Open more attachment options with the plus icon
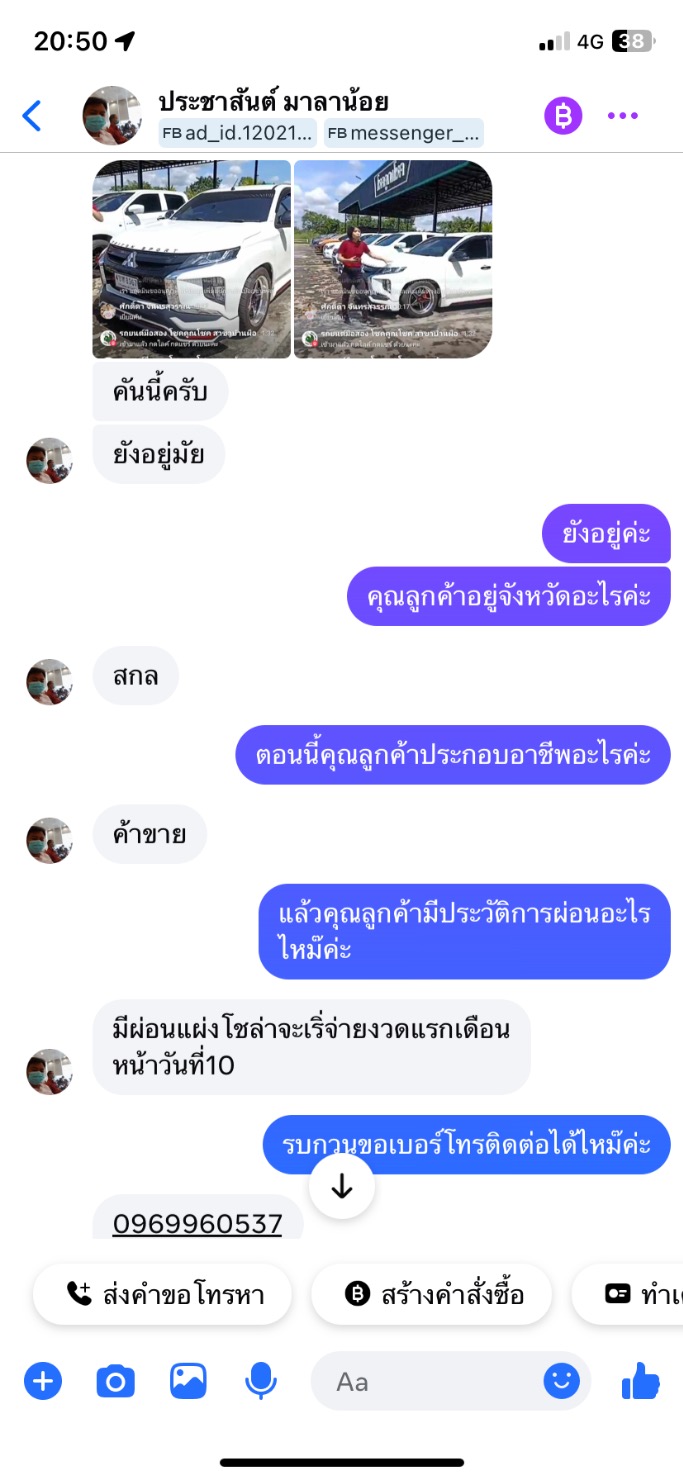Screen dimensions: 683x1480 [42, 1382]
